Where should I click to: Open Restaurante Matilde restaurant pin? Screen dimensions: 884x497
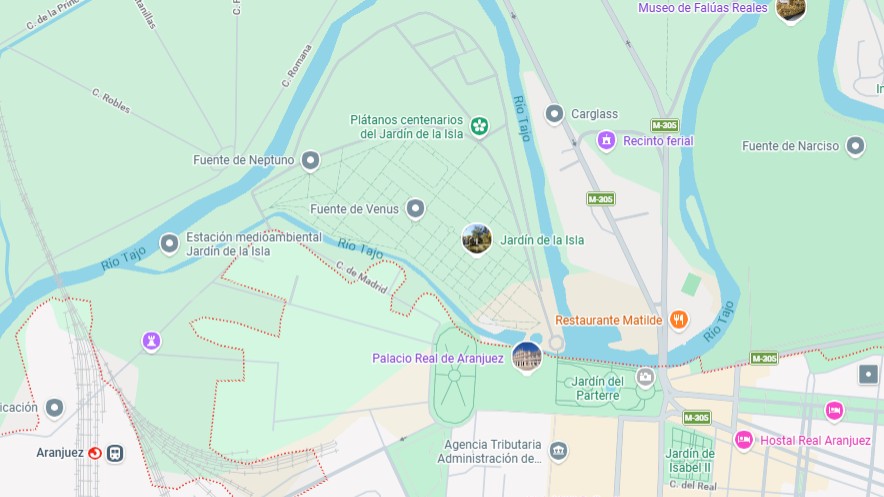tap(679, 320)
